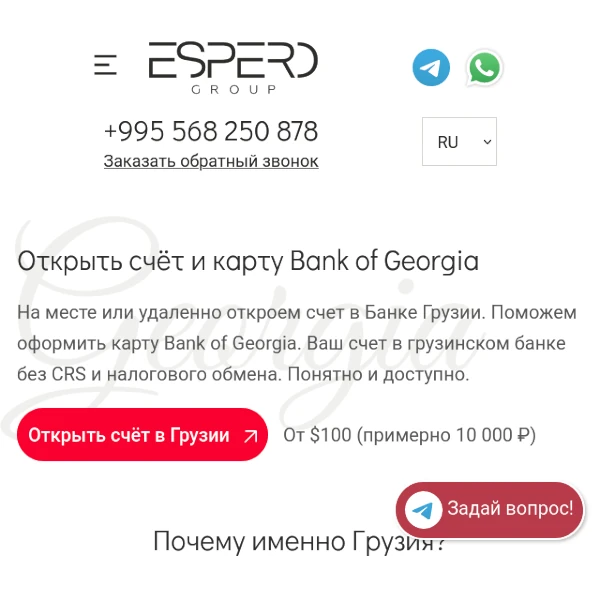Call the number +995 568 250 878
The height and width of the screenshot is (600, 600).
tap(211, 132)
